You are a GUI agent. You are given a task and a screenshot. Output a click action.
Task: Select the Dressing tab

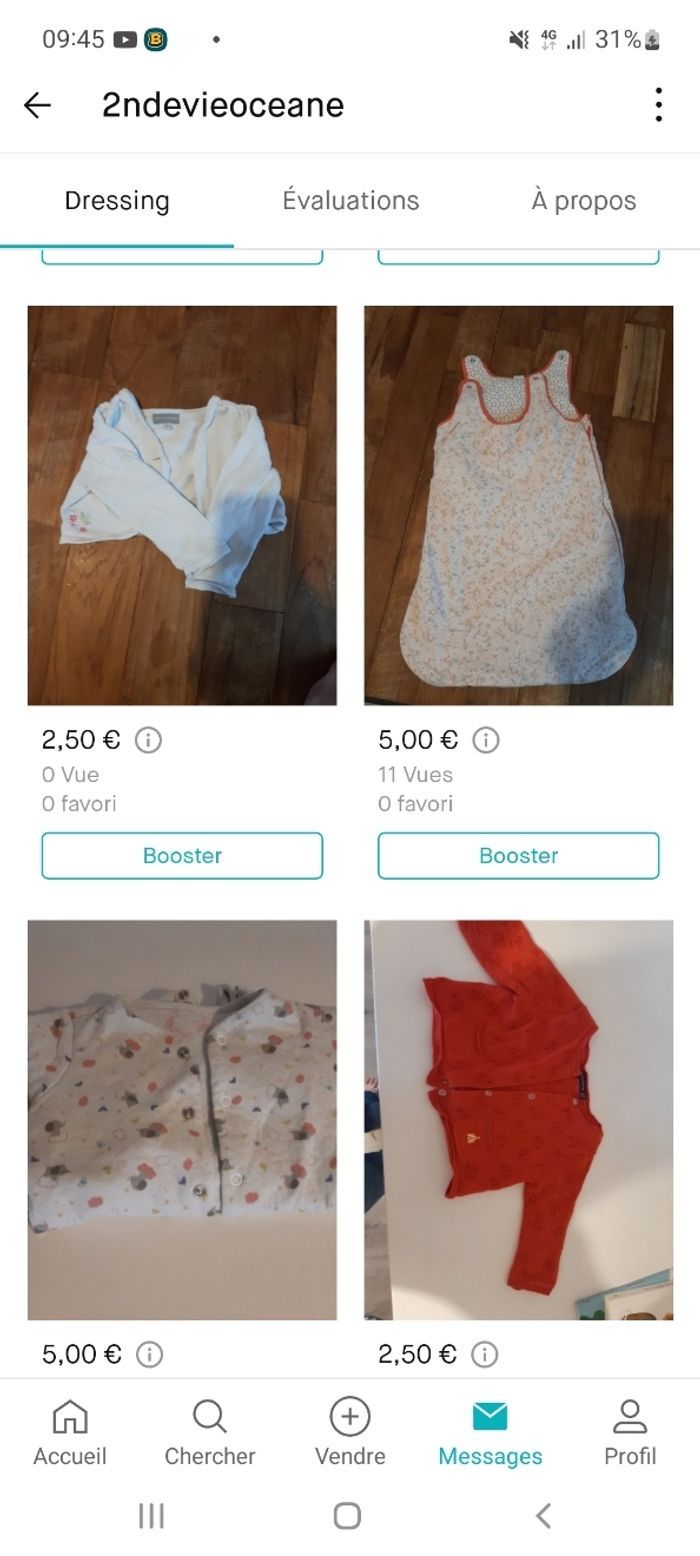tap(117, 200)
